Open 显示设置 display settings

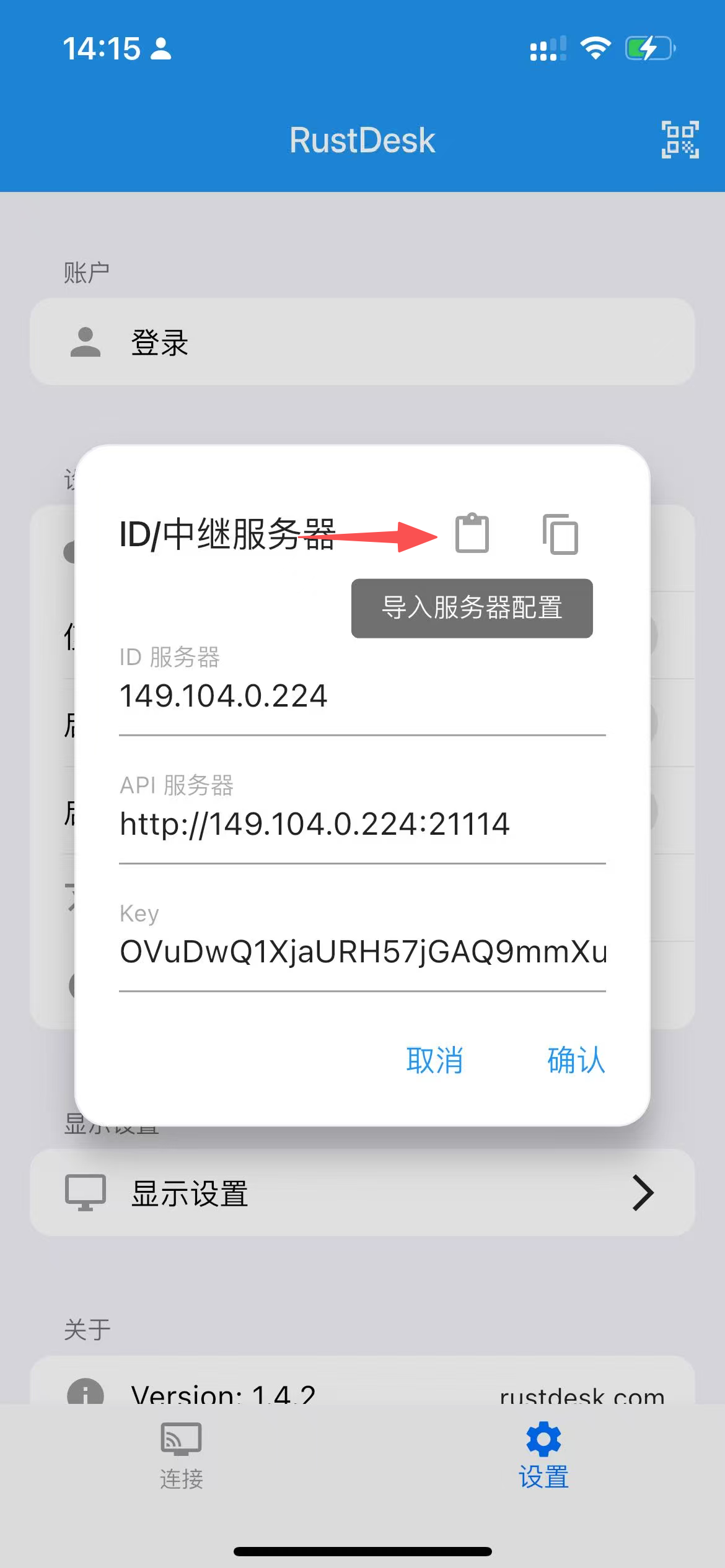362,1193
